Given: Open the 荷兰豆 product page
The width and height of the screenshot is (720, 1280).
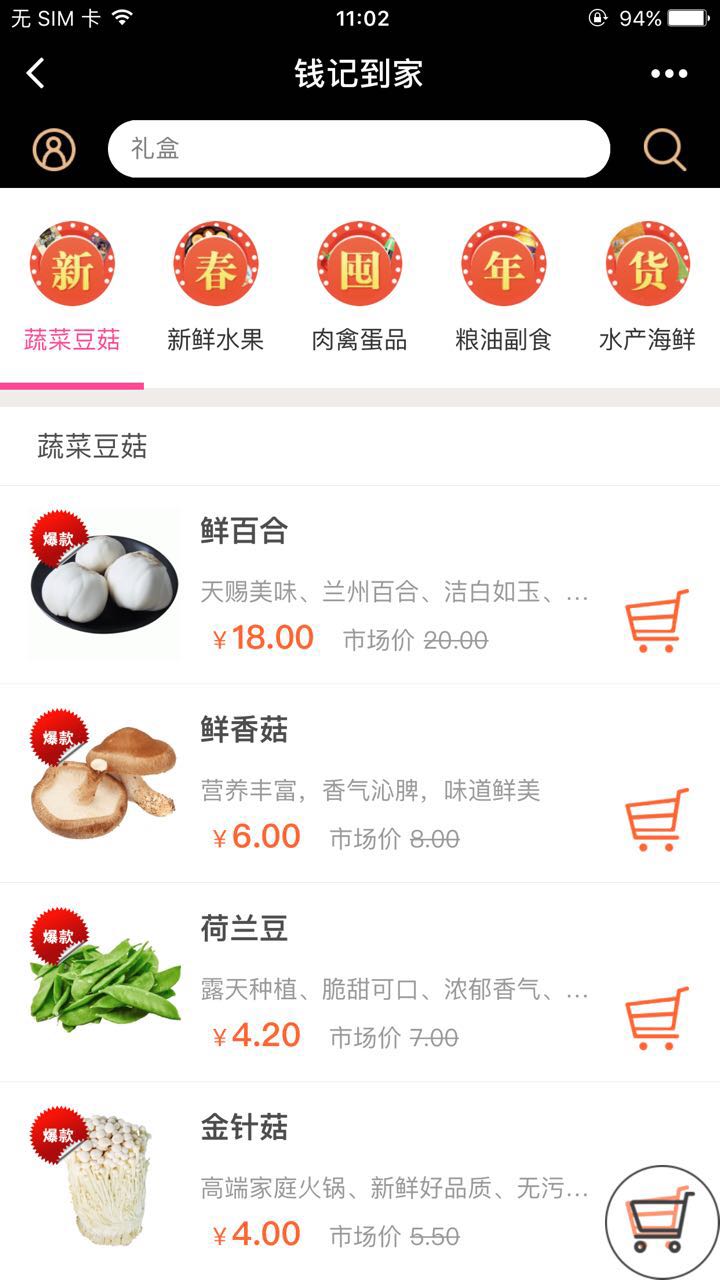Looking at the screenshot, I should 245,929.
